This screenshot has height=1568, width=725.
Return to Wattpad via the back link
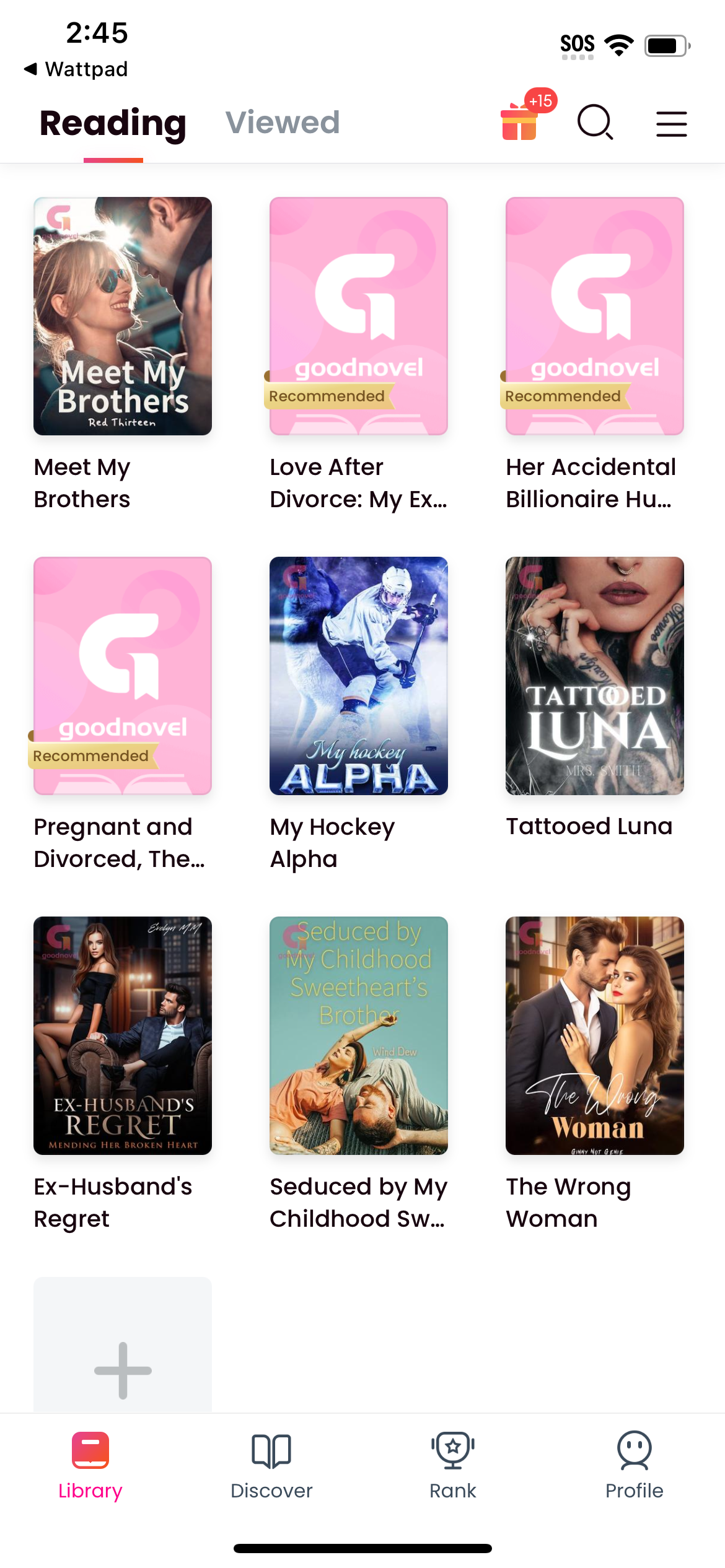click(77, 69)
